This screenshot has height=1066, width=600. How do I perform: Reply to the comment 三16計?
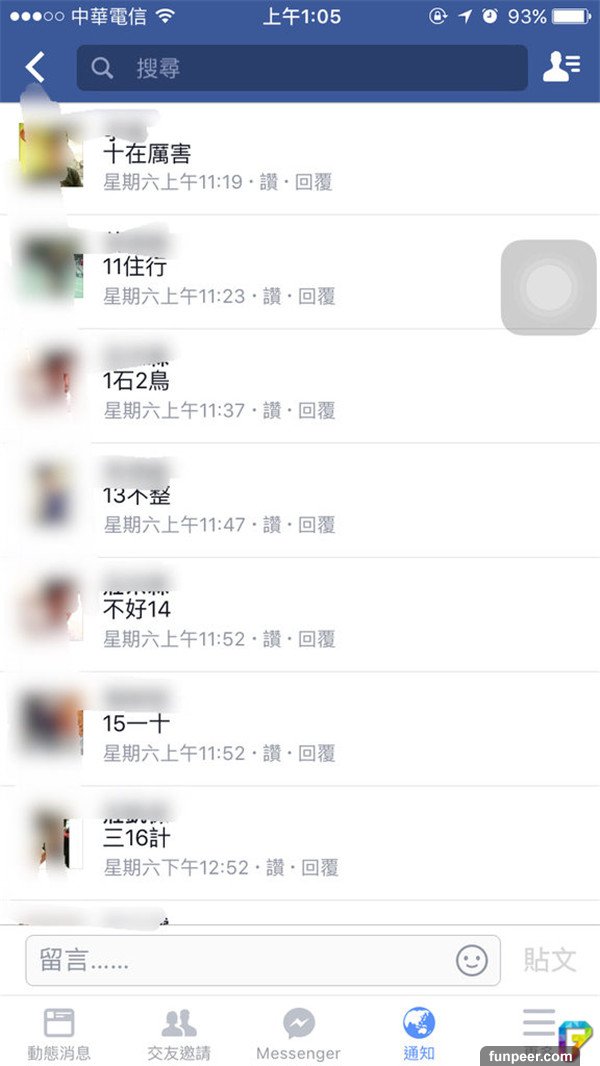[320, 867]
